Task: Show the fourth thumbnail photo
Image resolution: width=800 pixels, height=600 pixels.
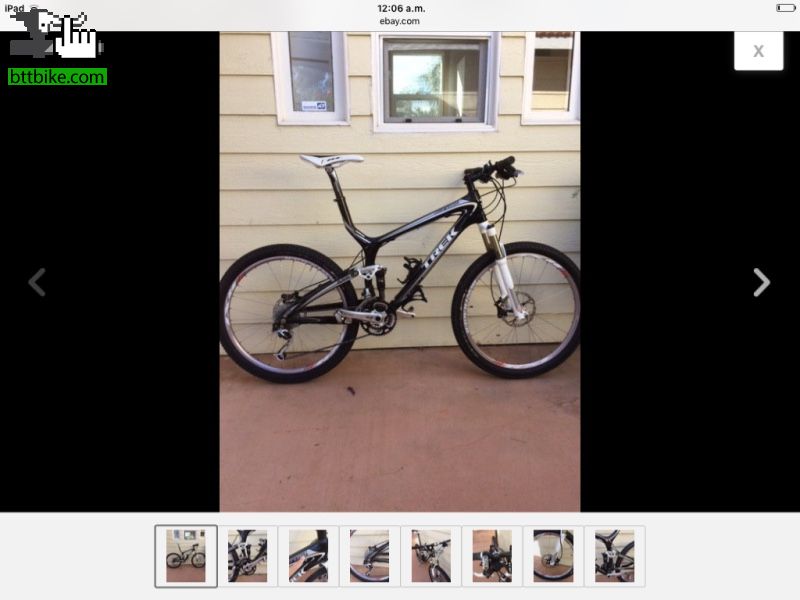Action: [x=369, y=556]
